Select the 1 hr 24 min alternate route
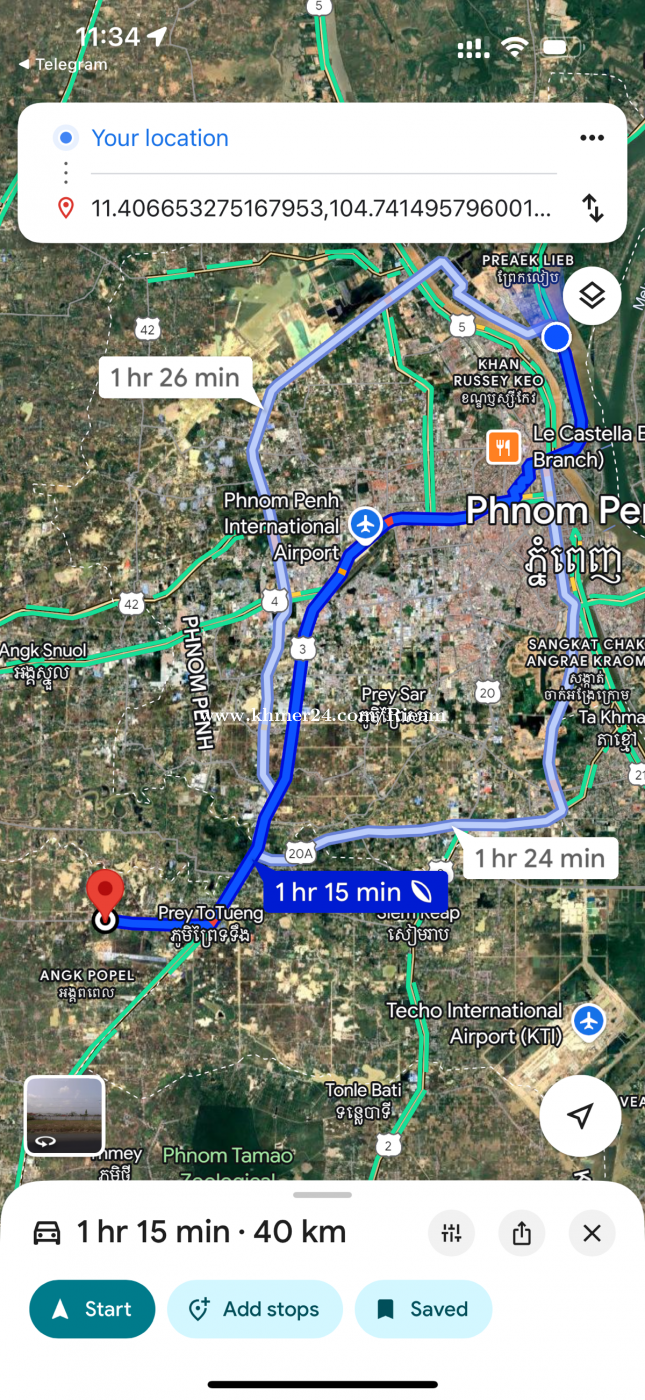 coord(539,858)
